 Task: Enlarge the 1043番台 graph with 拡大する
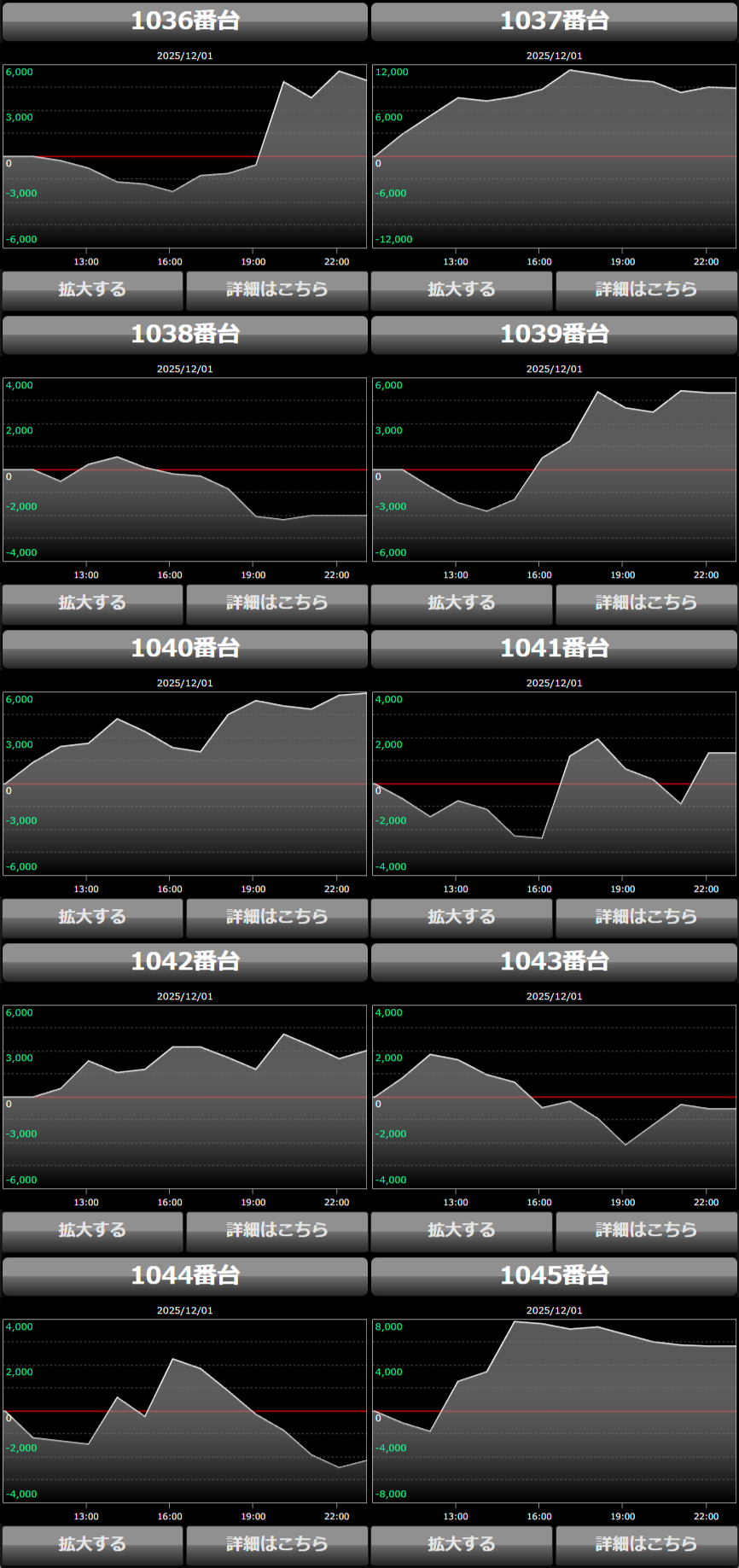pos(462,1230)
